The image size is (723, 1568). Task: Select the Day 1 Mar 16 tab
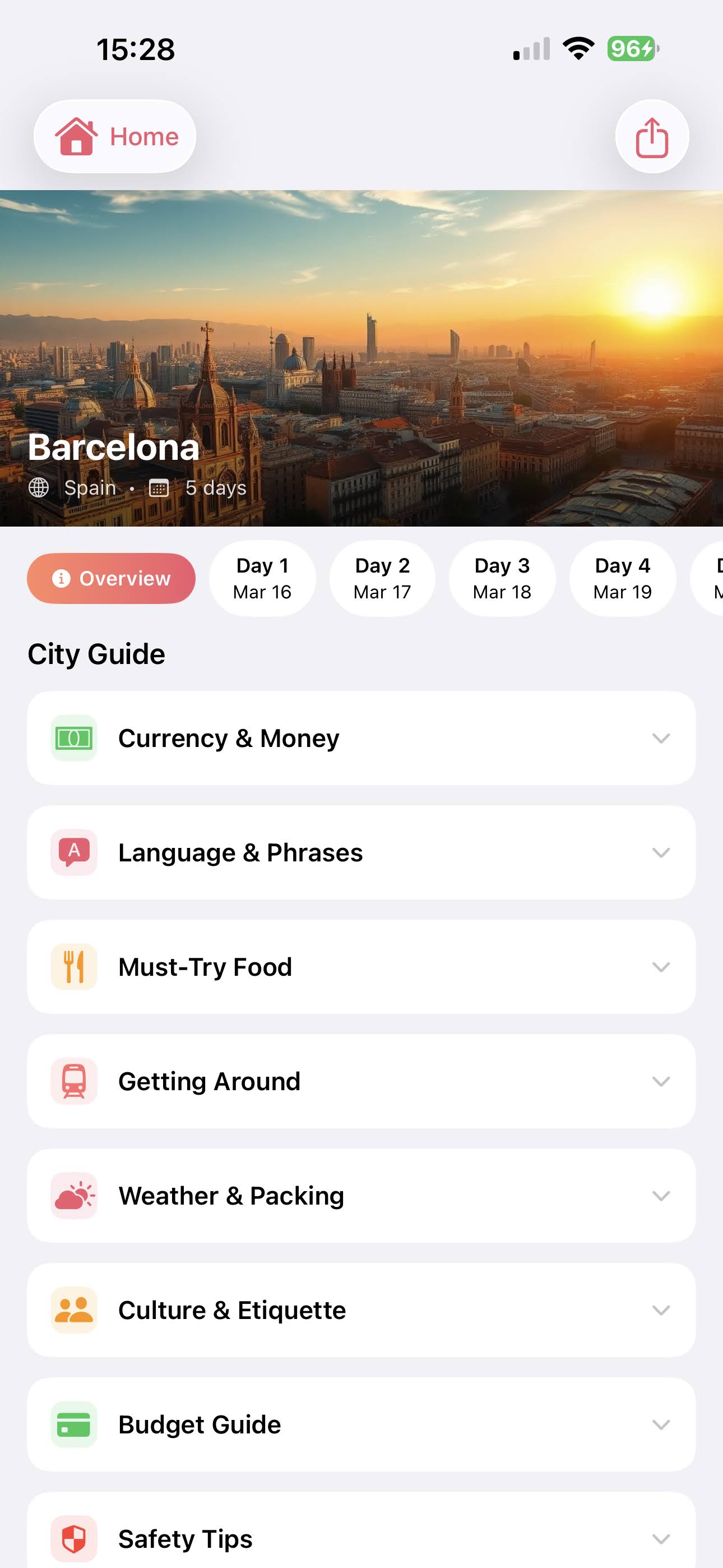[x=262, y=578]
